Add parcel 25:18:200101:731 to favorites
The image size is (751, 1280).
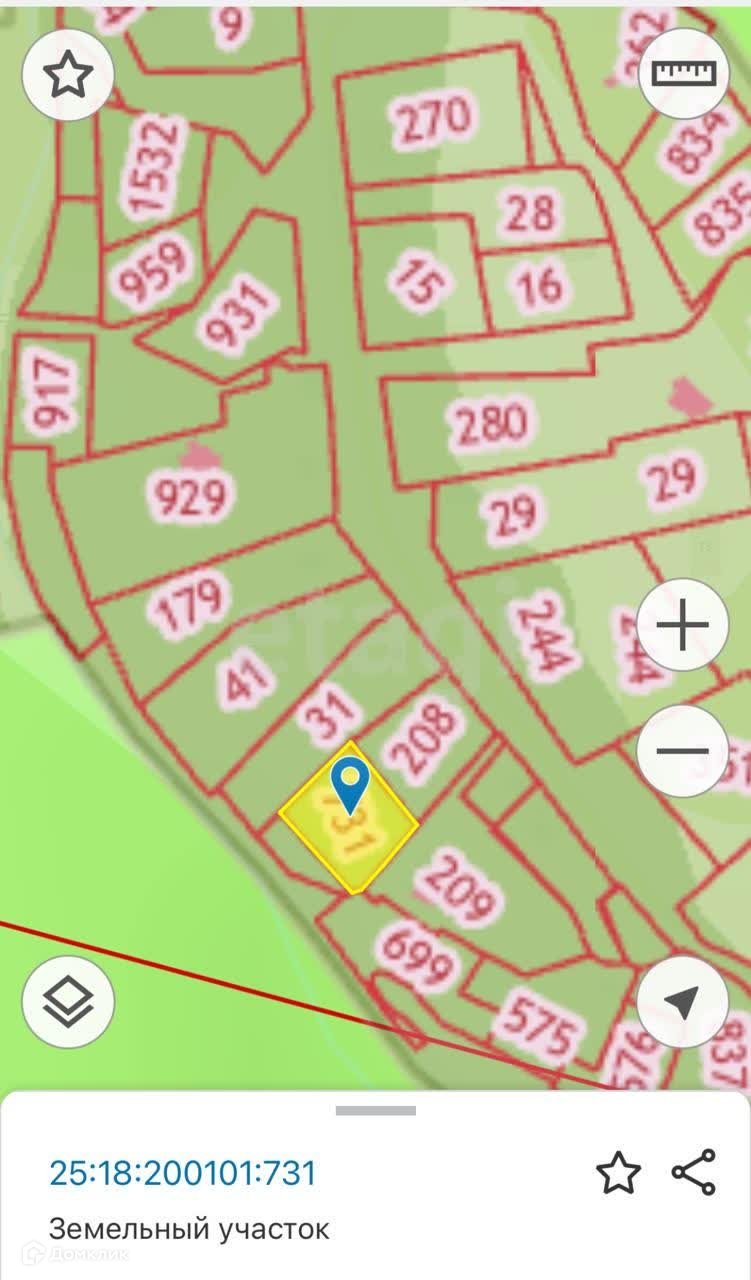[618, 1173]
